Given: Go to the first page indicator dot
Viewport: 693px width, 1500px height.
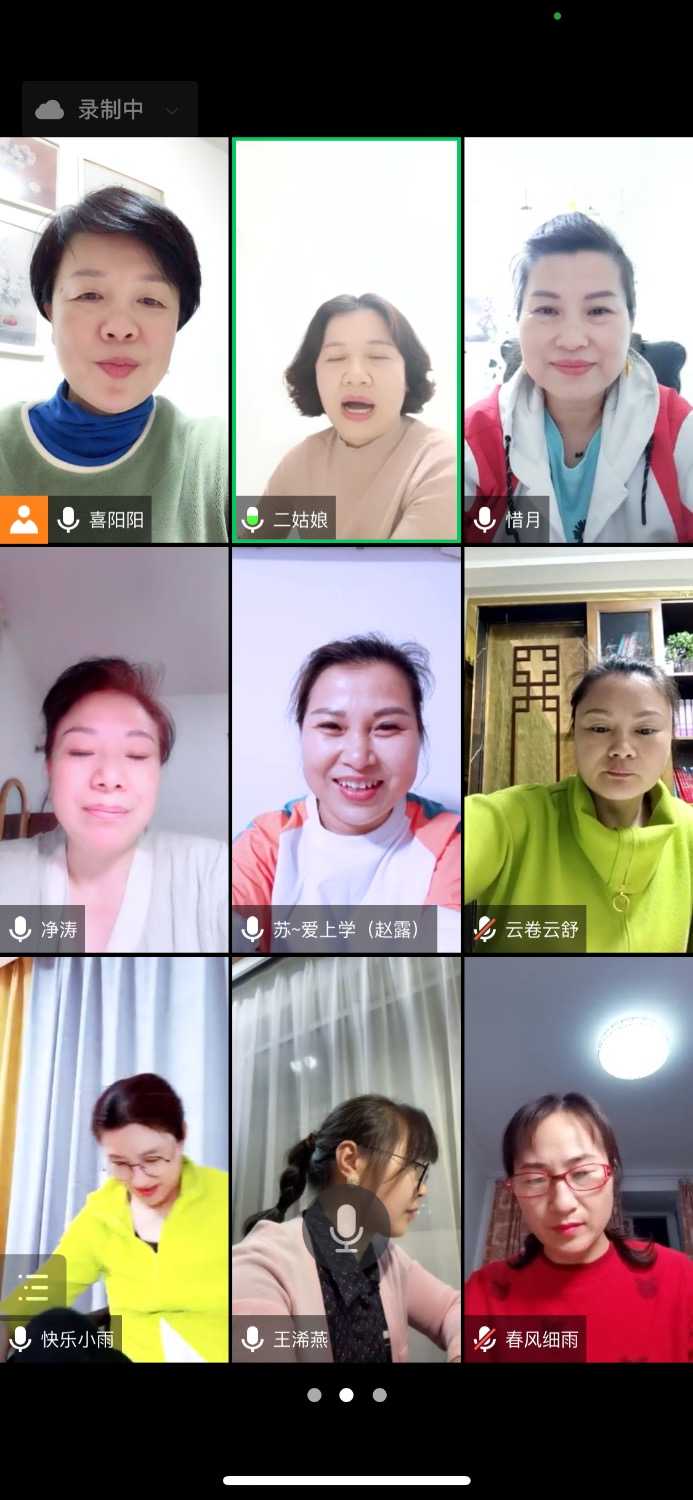Looking at the screenshot, I should pyautogui.click(x=314, y=1395).
